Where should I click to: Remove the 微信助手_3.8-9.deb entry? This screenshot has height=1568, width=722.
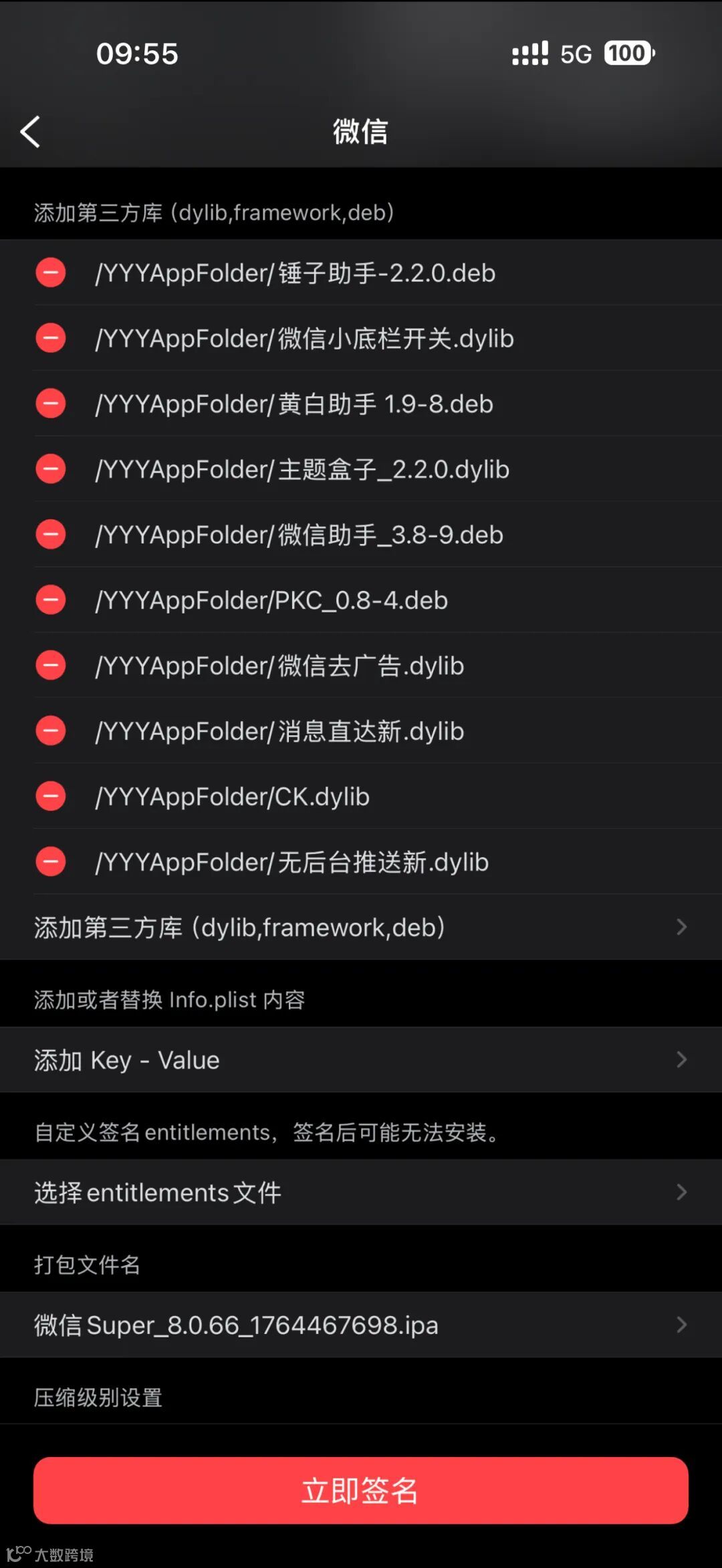click(51, 535)
